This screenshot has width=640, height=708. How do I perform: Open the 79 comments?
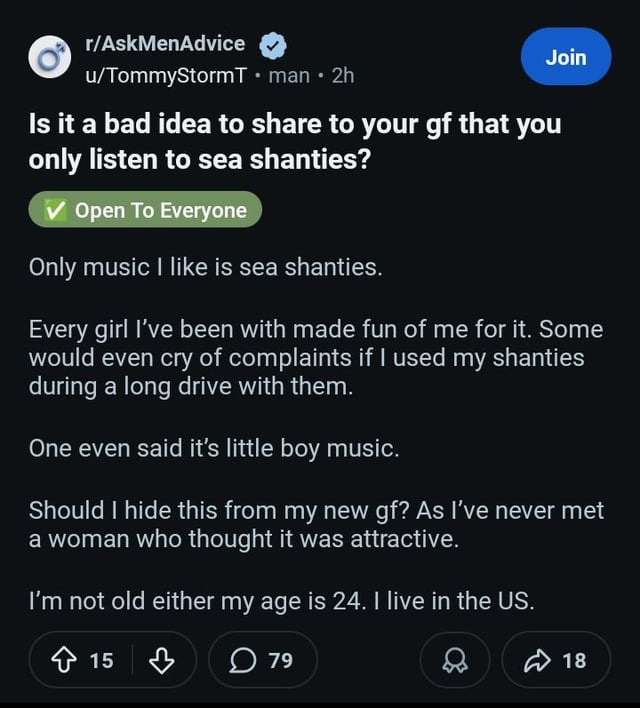coord(262,660)
